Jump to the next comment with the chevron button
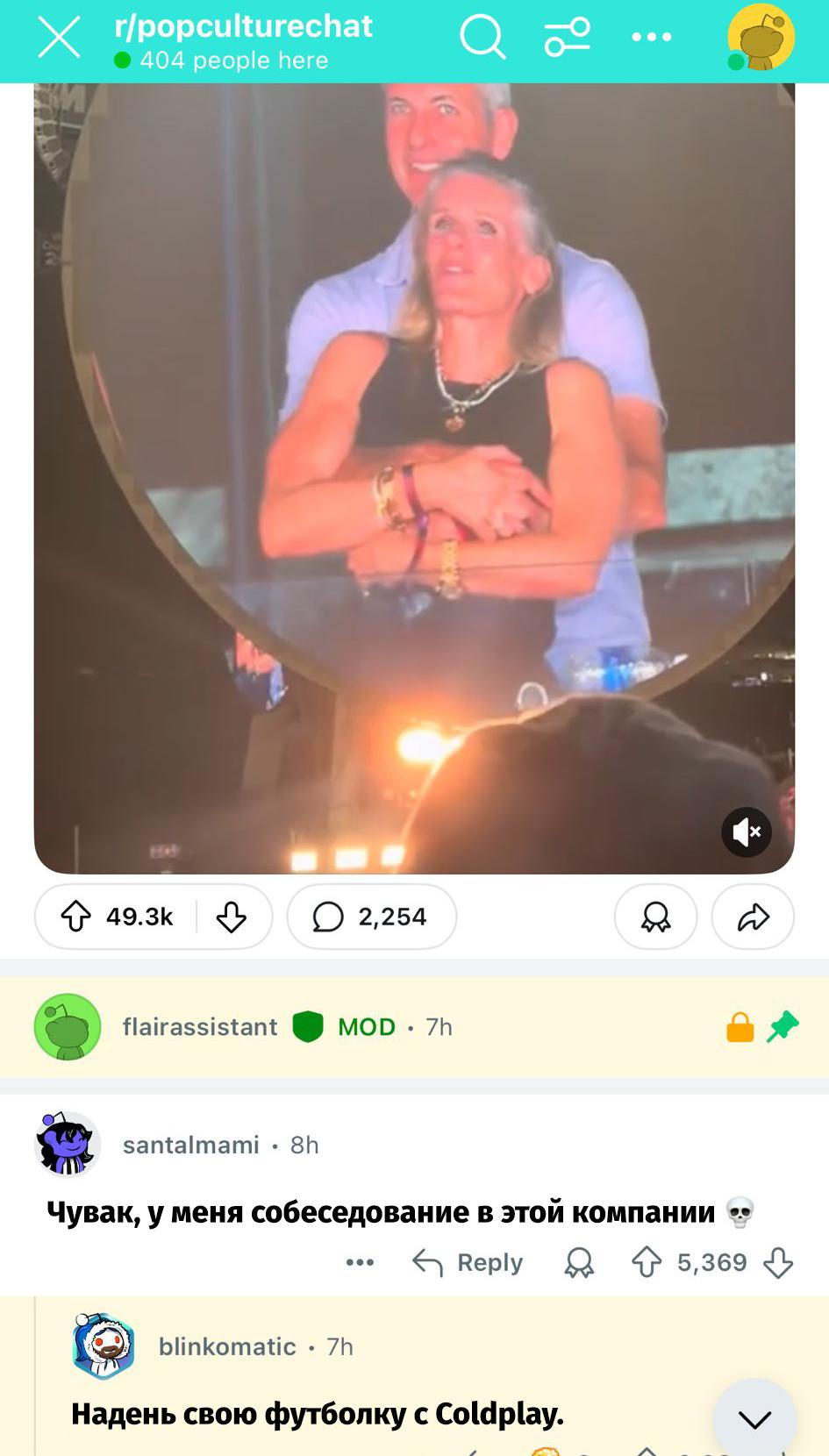Image resolution: width=829 pixels, height=1456 pixels. tap(754, 1417)
